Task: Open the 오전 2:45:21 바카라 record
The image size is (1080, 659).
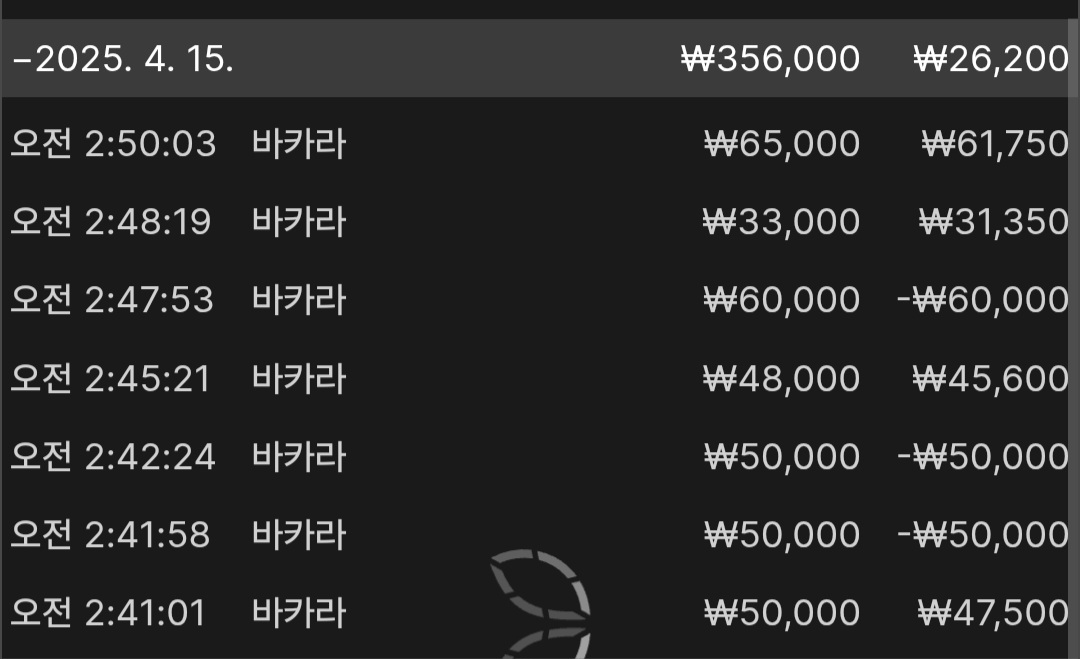Action: click(300, 379)
